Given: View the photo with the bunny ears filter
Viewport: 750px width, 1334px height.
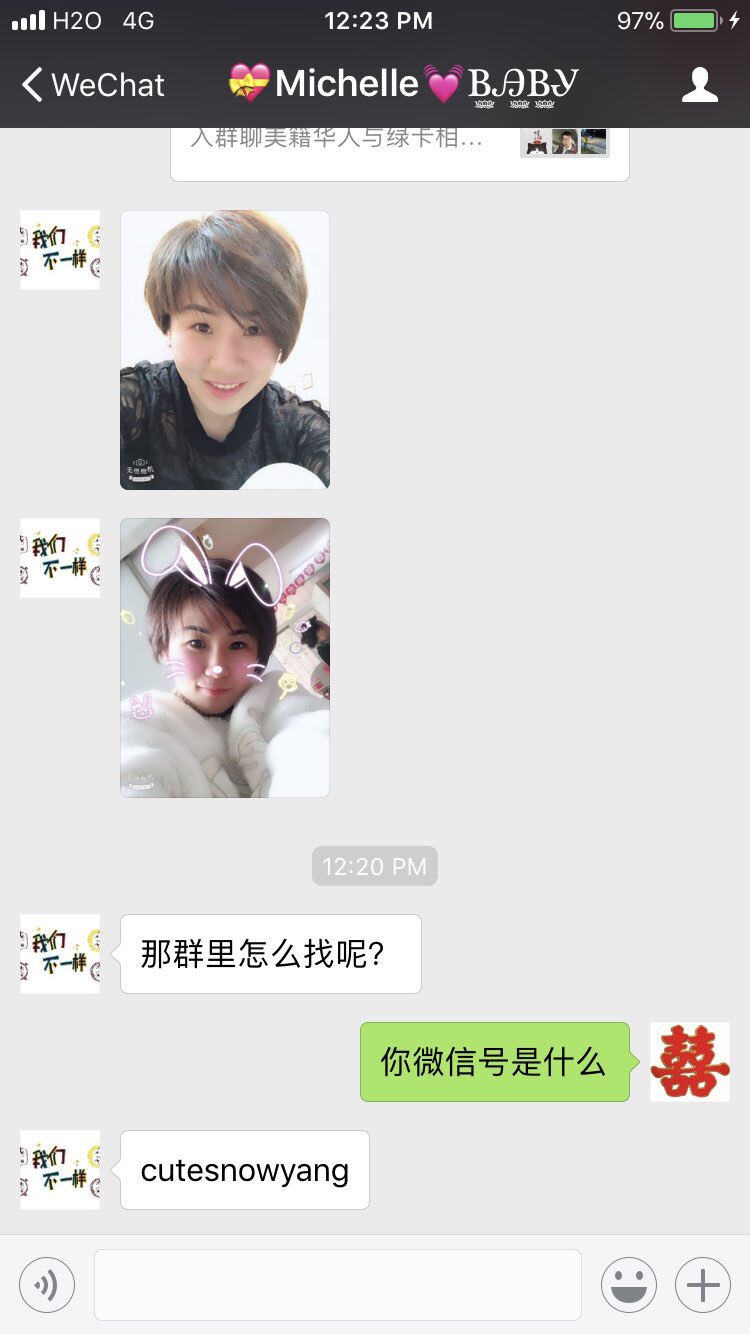Looking at the screenshot, I should 225,657.
